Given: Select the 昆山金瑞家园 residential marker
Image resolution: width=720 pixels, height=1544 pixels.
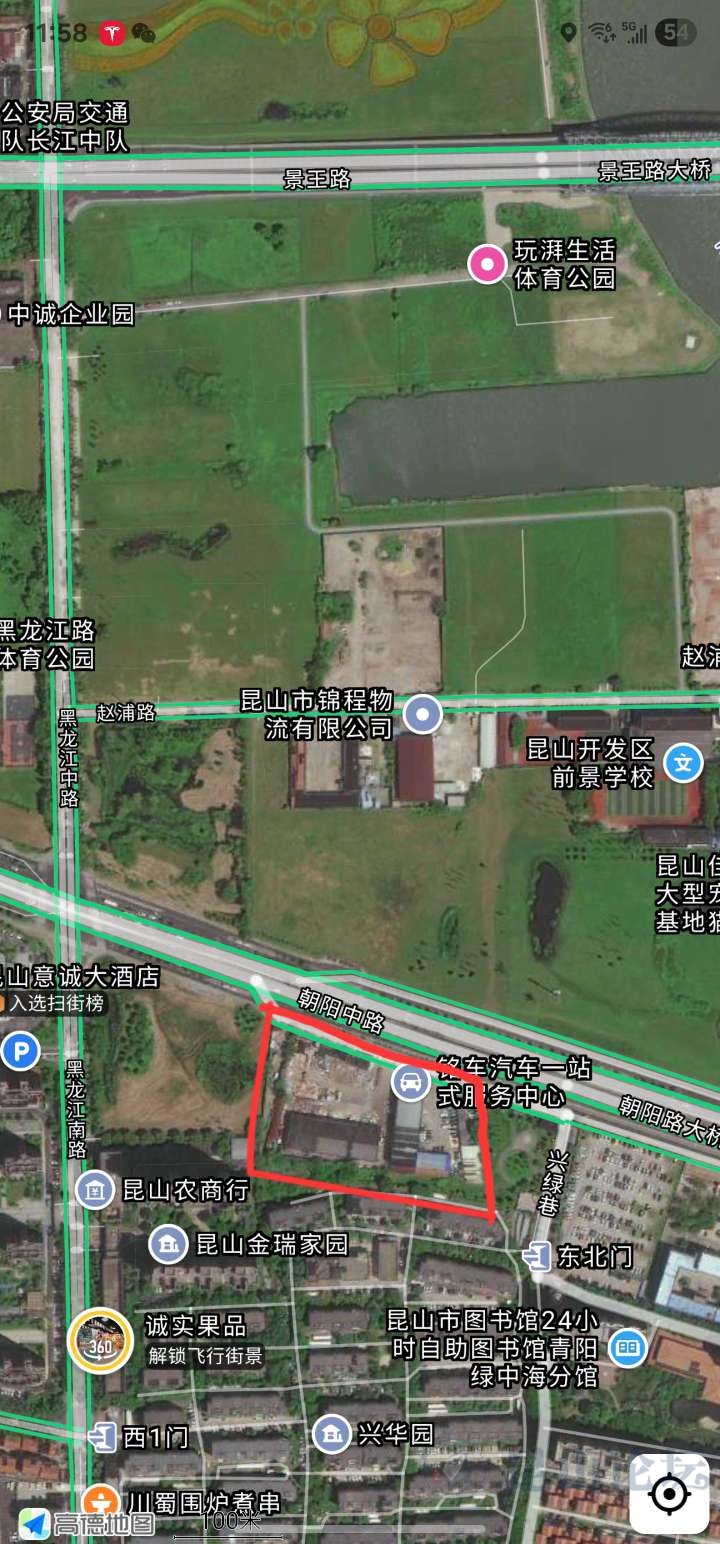Looking at the screenshot, I should click(169, 1244).
